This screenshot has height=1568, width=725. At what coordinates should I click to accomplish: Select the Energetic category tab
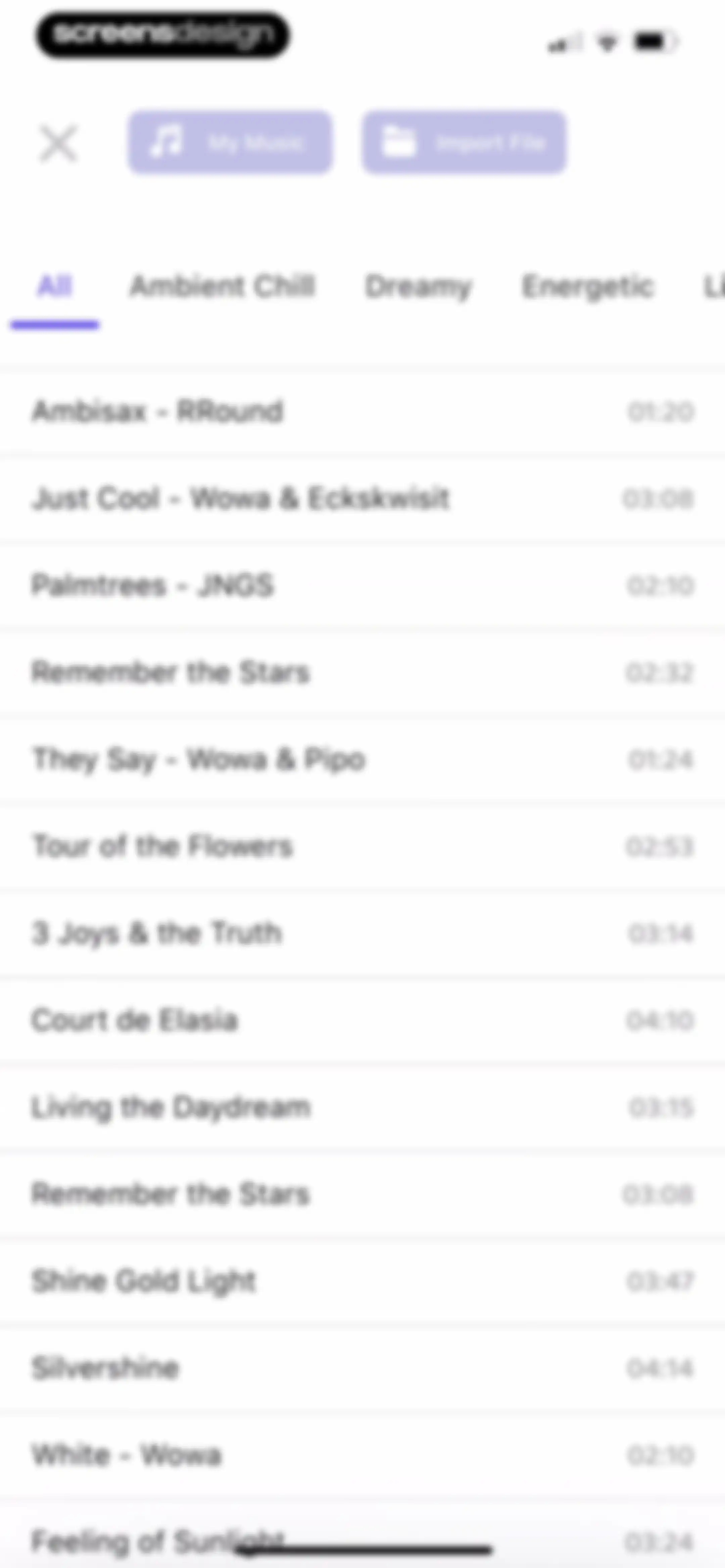[587, 286]
